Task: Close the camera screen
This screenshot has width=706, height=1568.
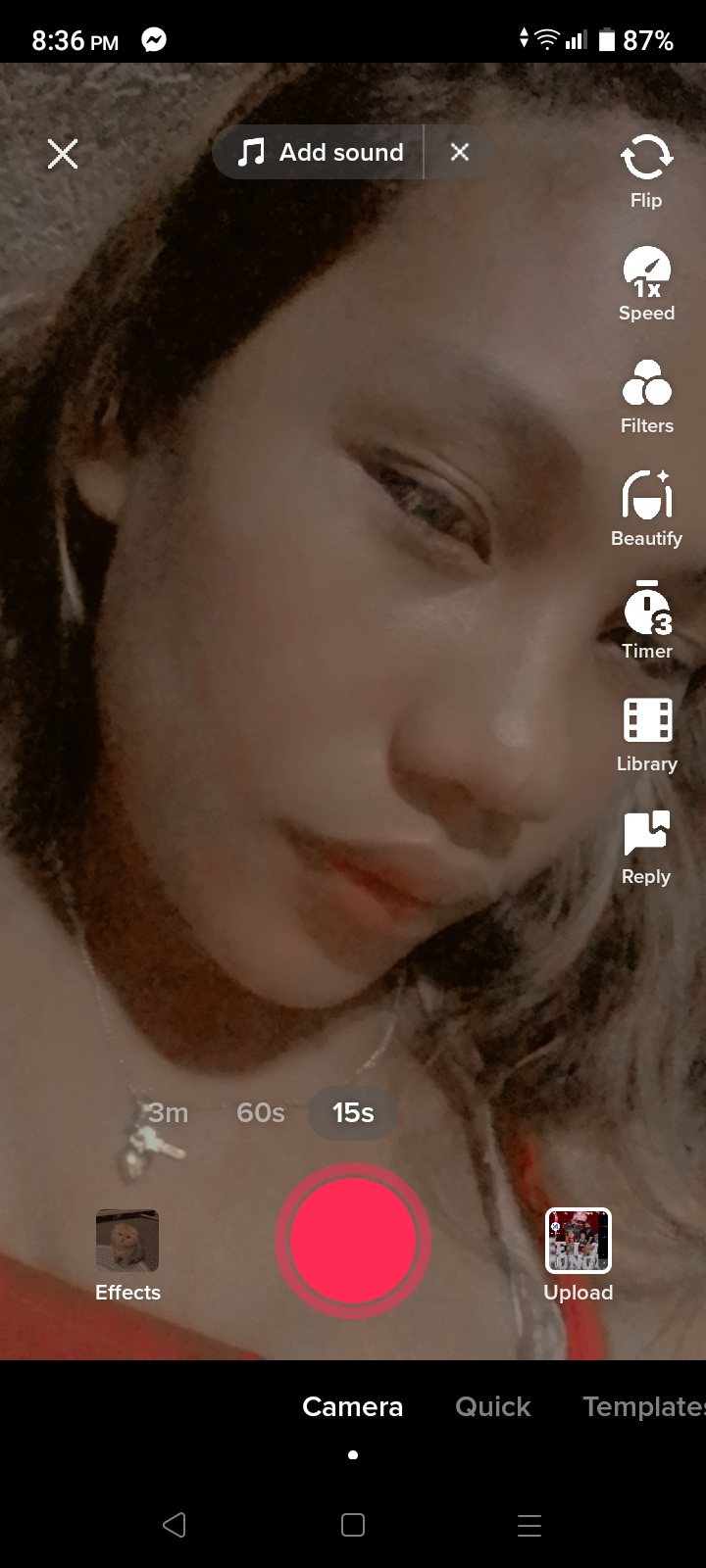Action: [63, 154]
